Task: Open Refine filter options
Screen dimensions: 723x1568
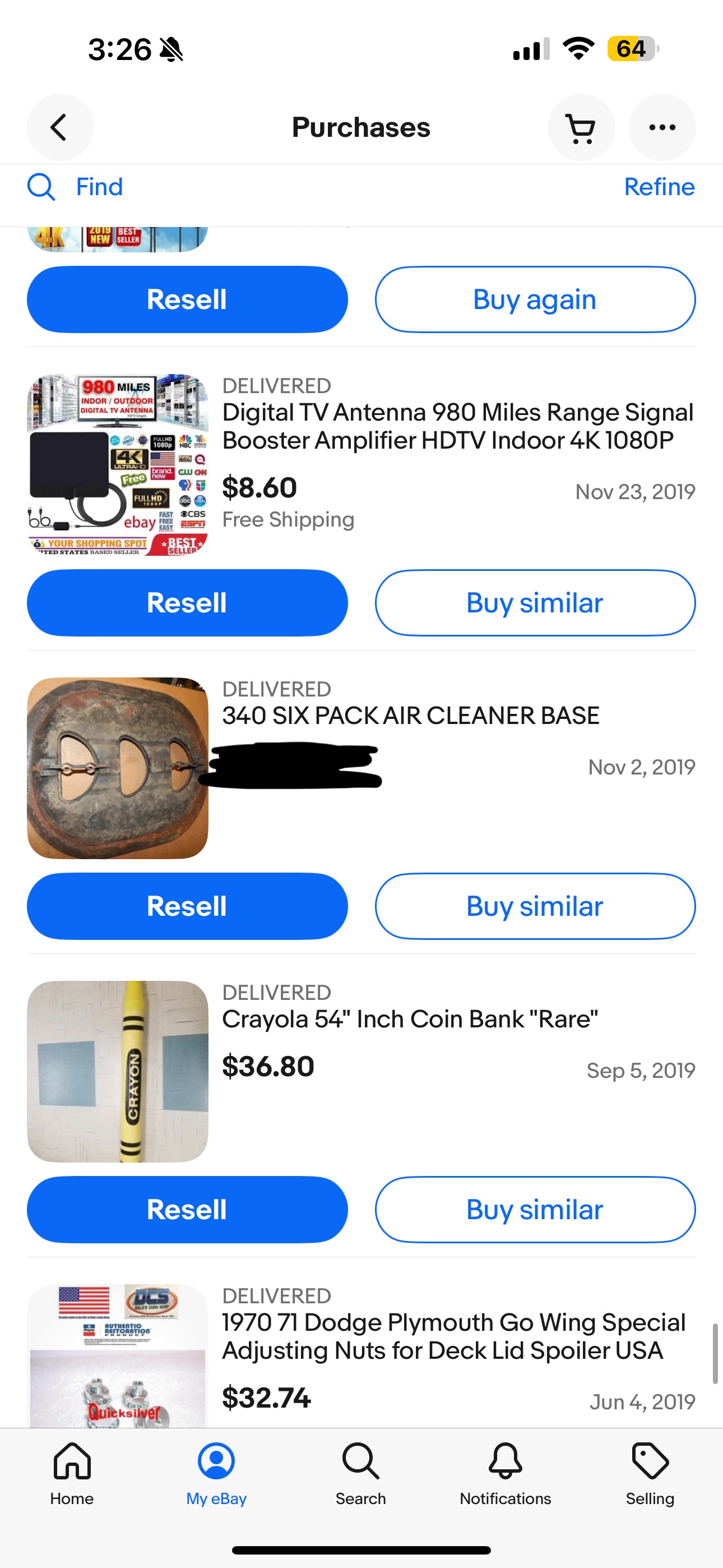Action: click(659, 187)
